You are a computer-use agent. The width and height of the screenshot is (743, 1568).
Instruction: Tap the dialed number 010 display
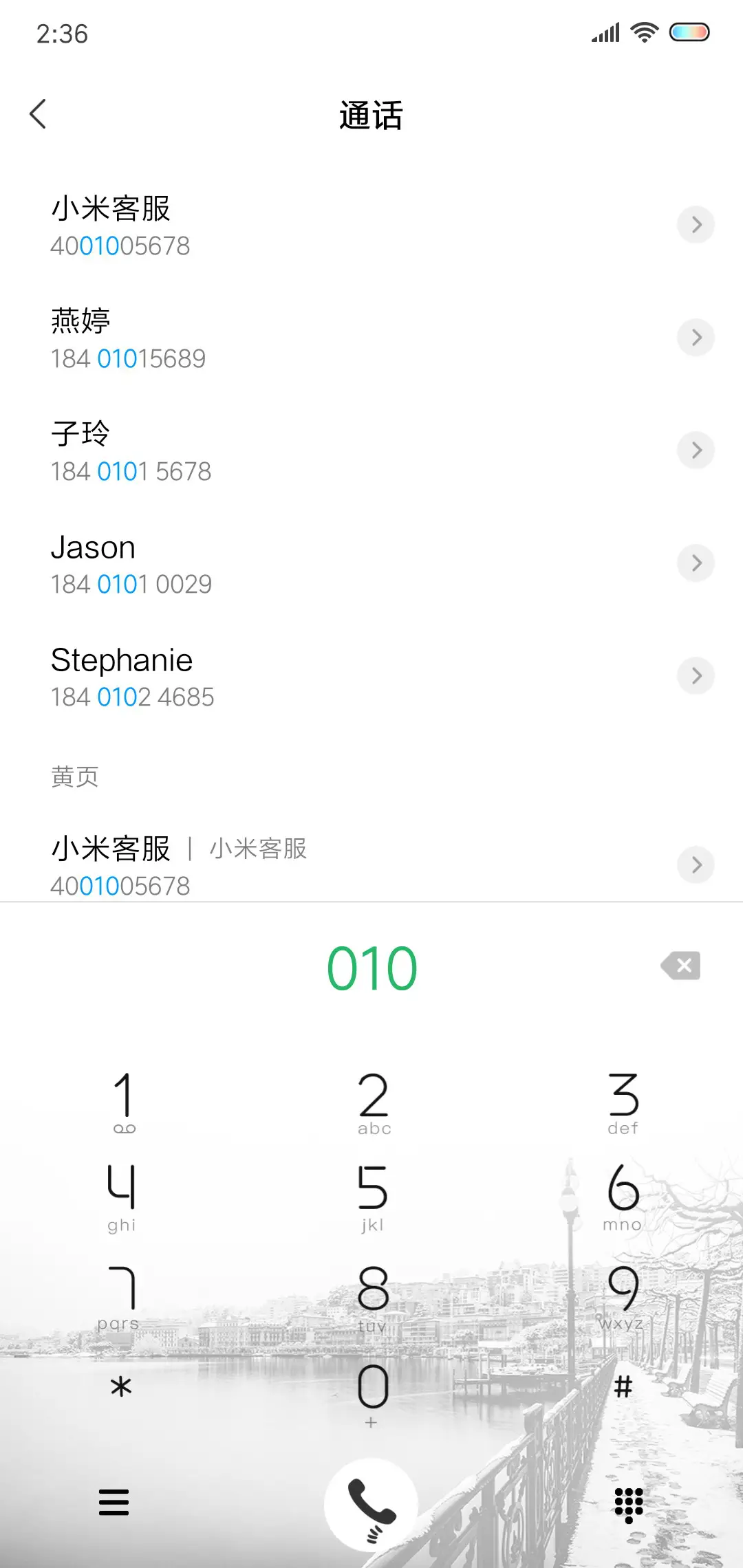pos(371,967)
